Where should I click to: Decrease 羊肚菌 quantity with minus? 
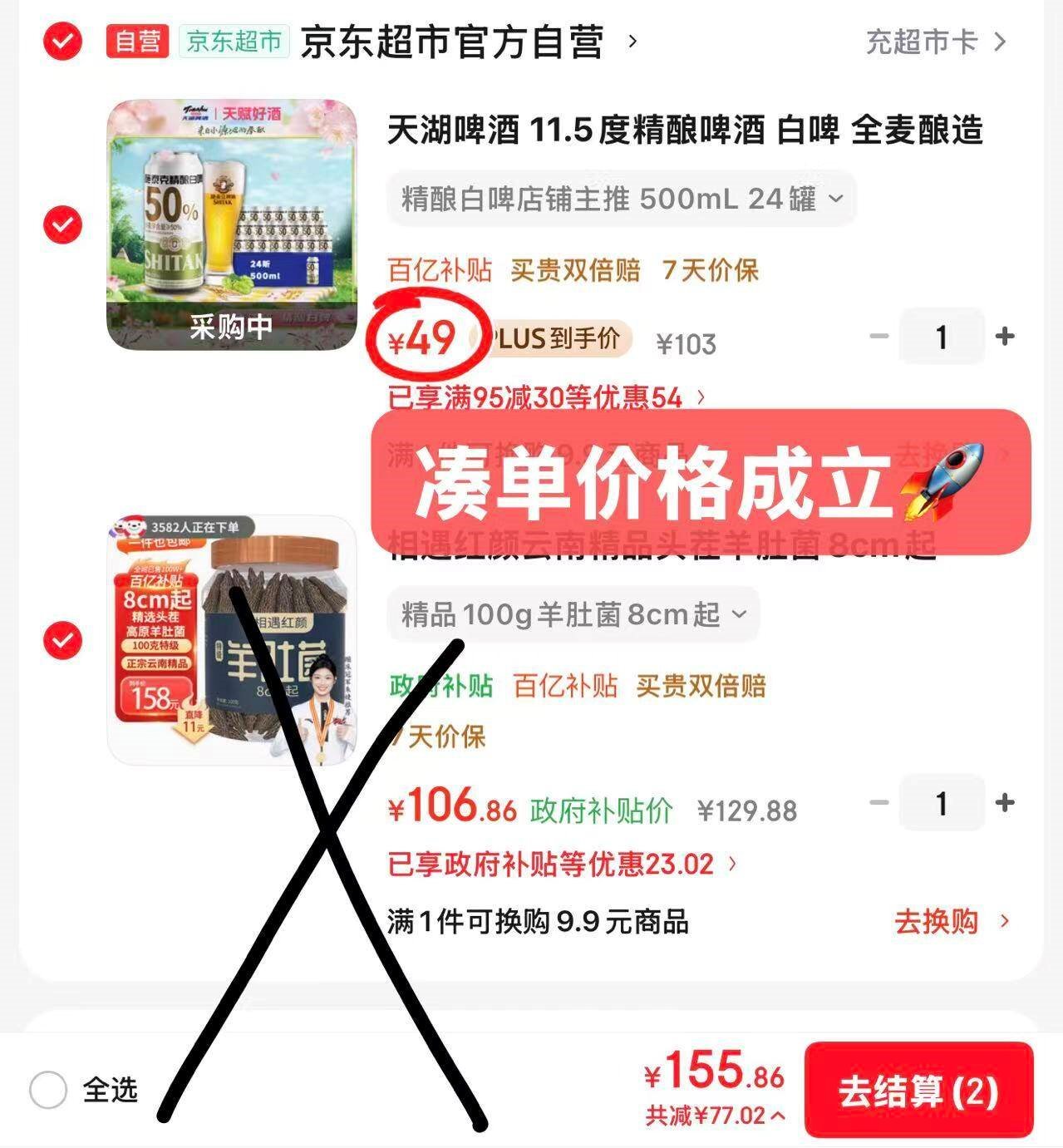(x=879, y=803)
